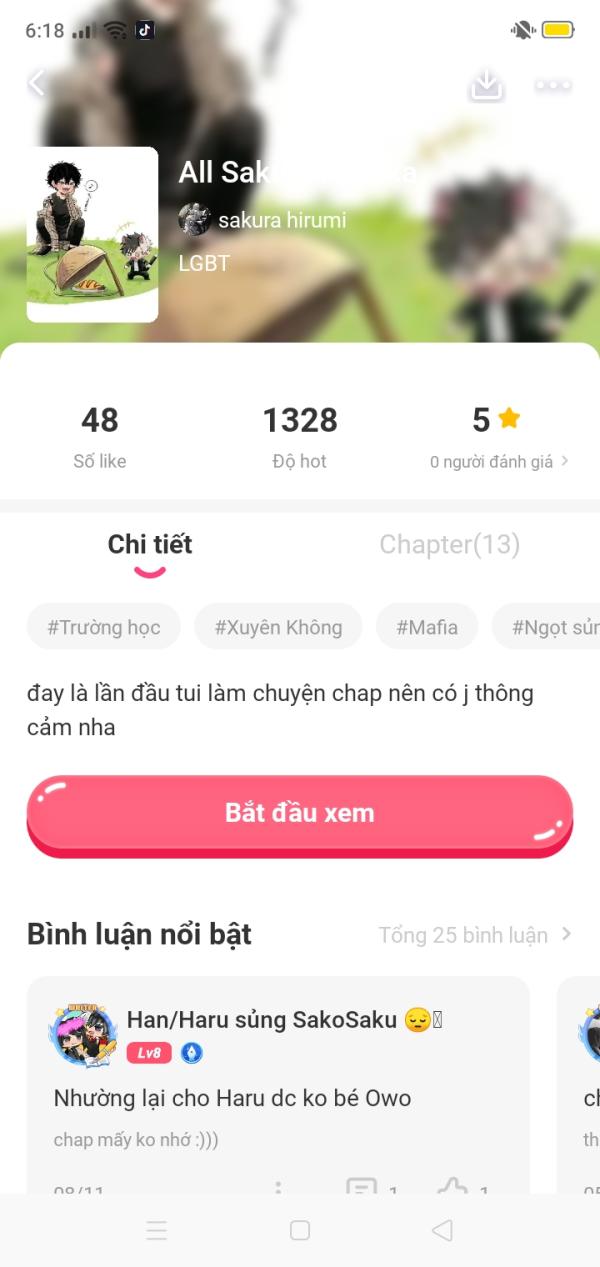Start reading with Bắt đầu xem

pyautogui.click(x=300, y=815)
